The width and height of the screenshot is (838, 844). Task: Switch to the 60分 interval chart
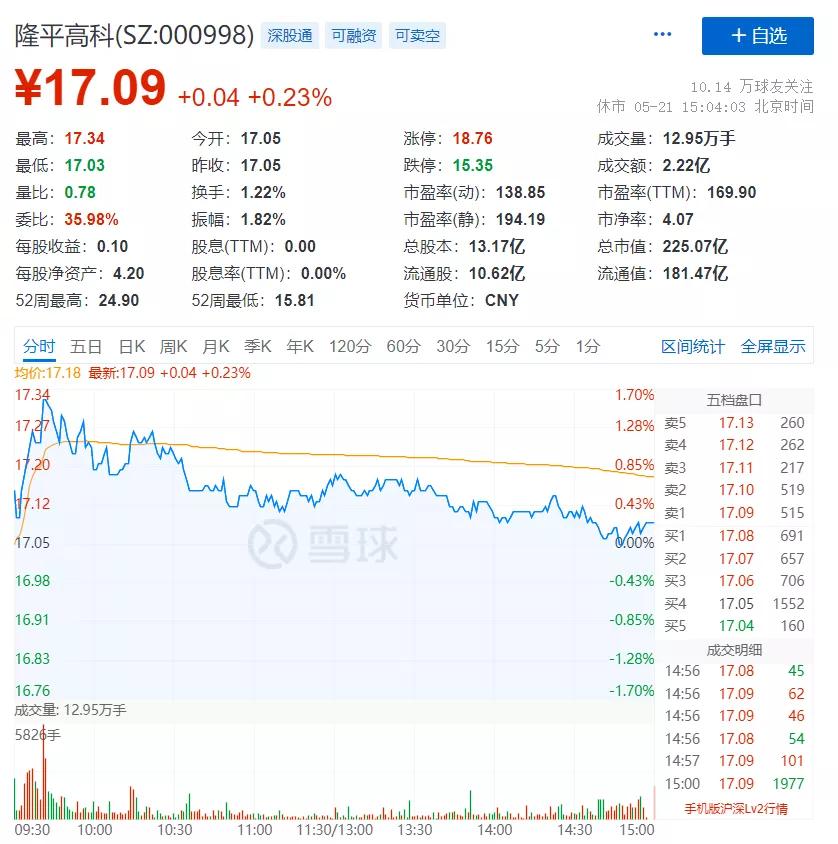(403, 347)
